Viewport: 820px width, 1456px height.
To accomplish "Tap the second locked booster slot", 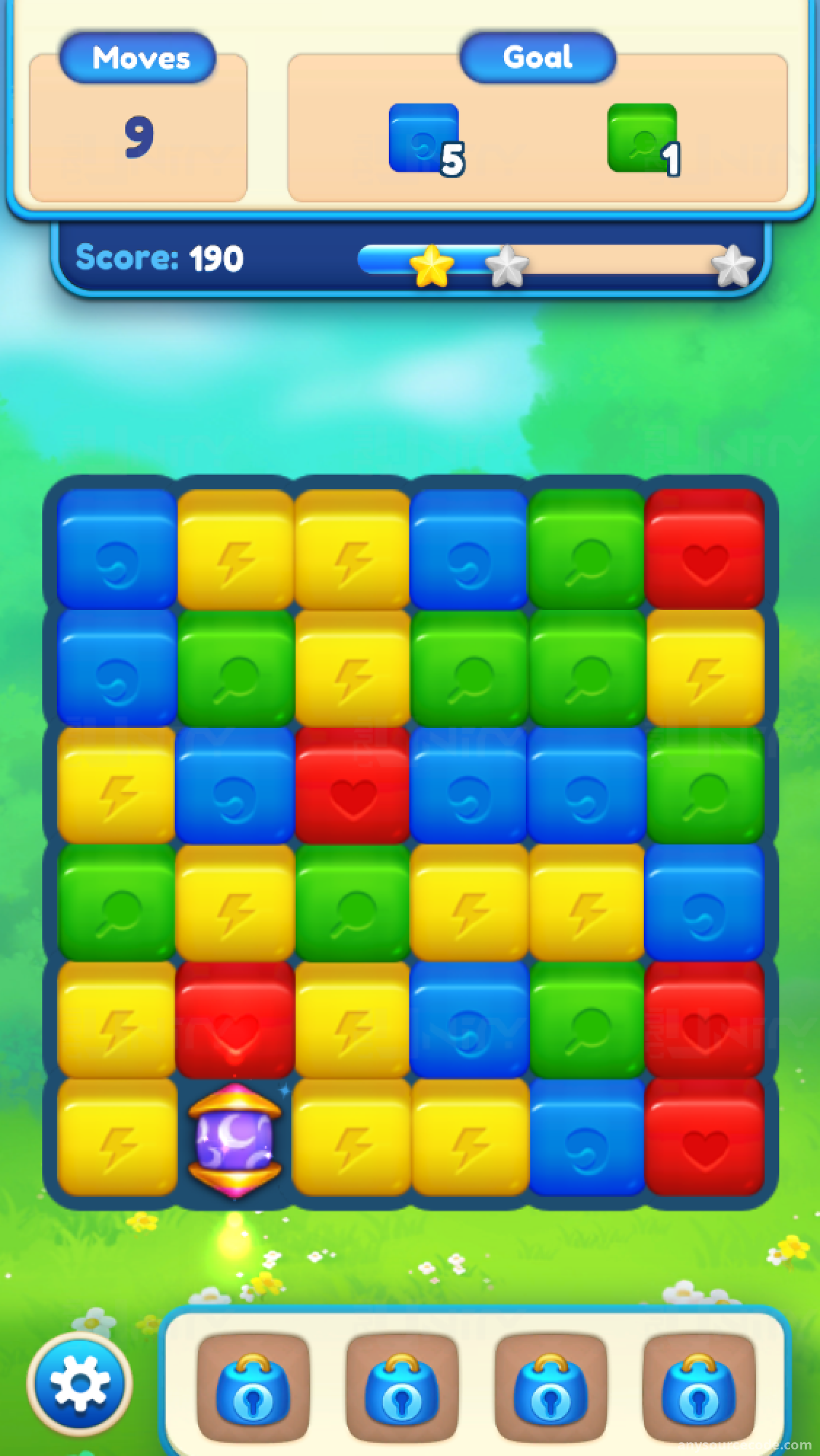I will click(401, 1387).
